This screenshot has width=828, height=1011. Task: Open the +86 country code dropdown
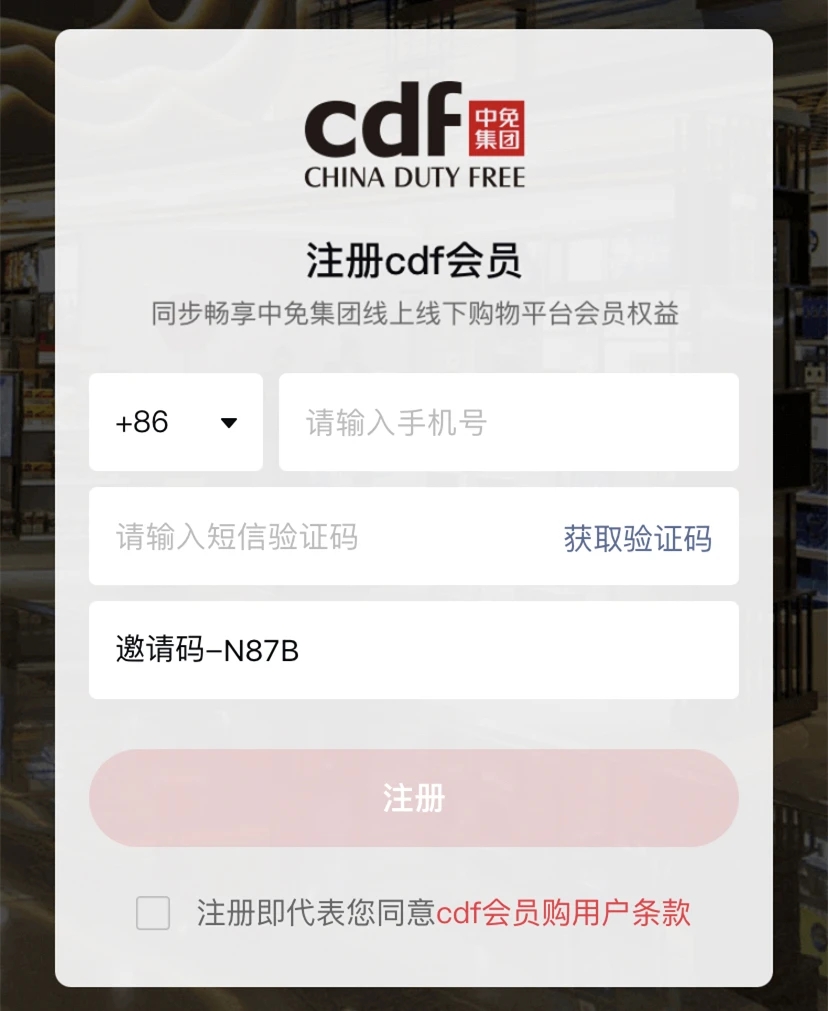coord(175,422)
